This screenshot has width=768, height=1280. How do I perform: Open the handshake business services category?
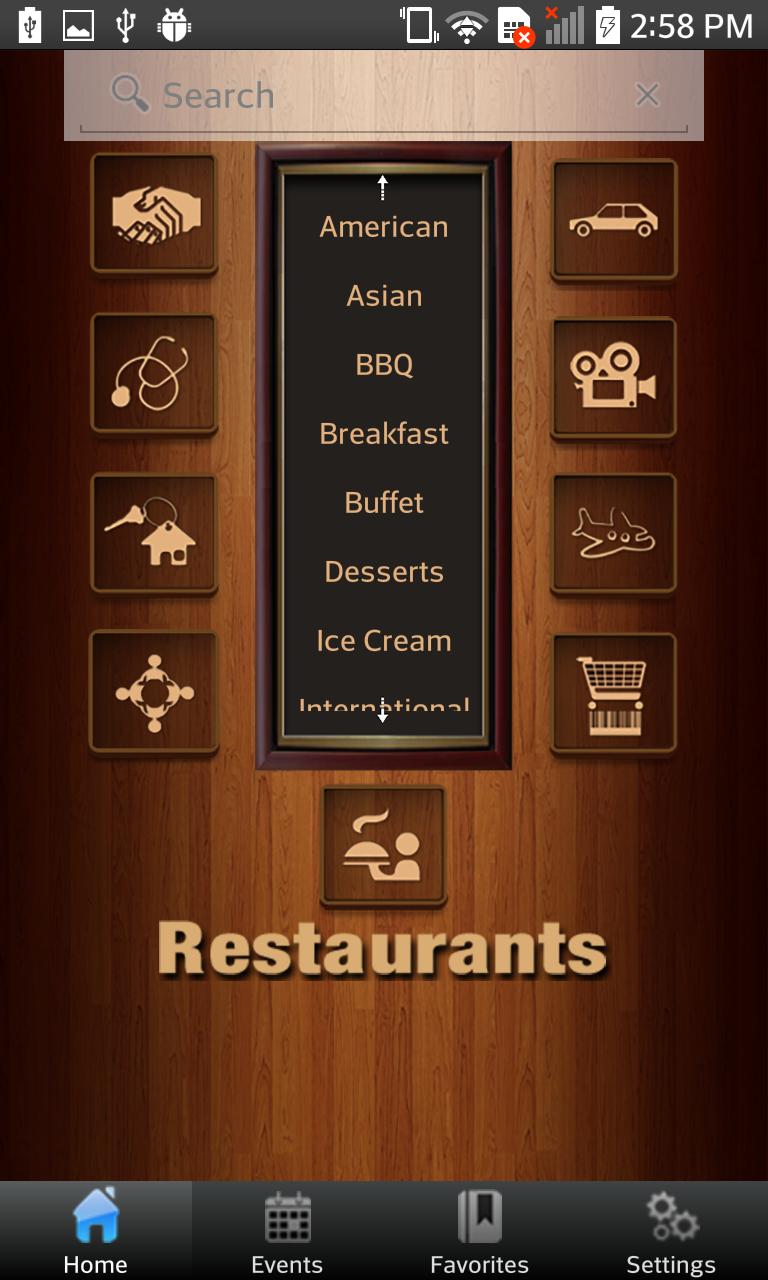click(154, 213)
